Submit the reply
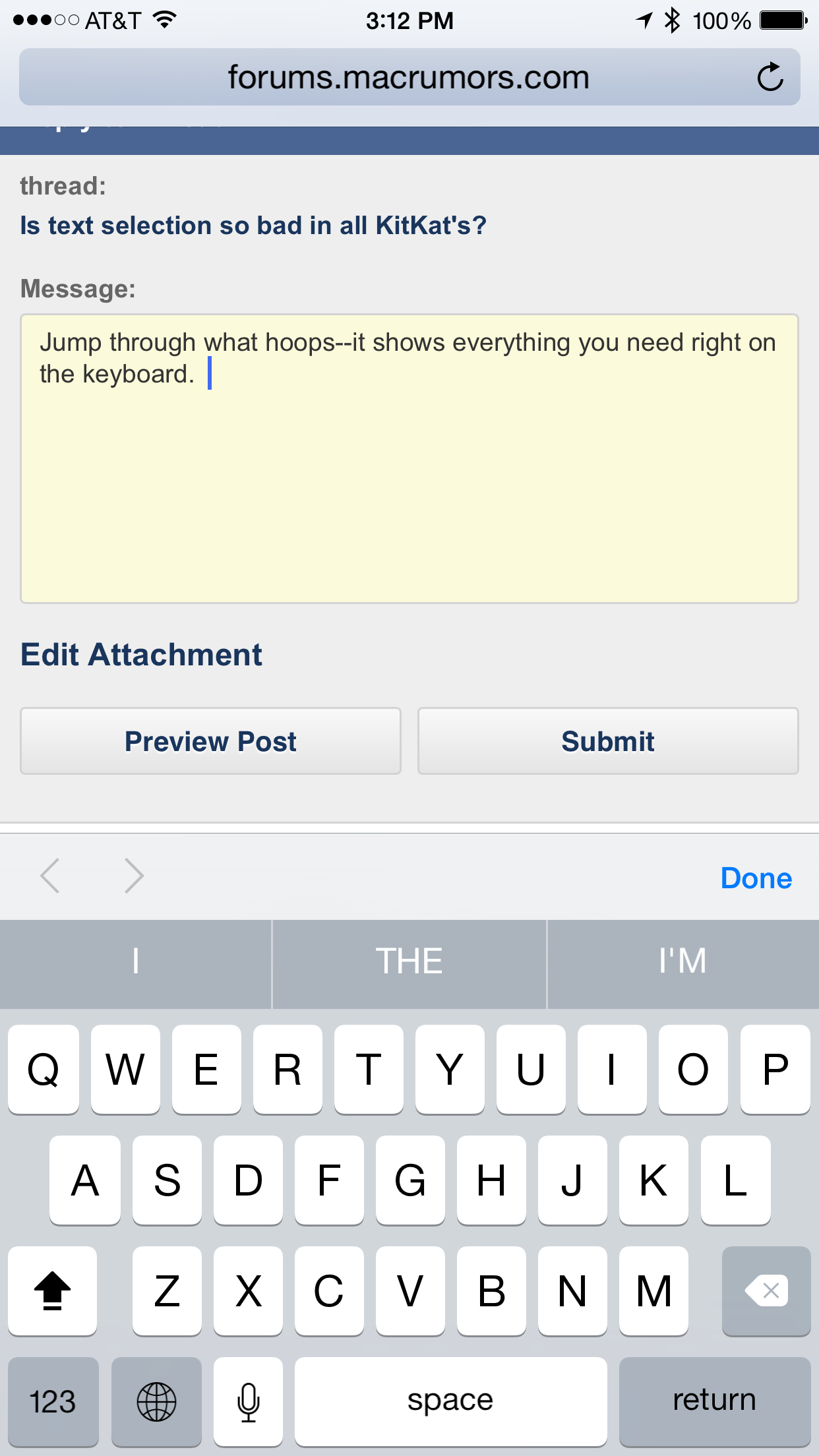 click(608, 741)
